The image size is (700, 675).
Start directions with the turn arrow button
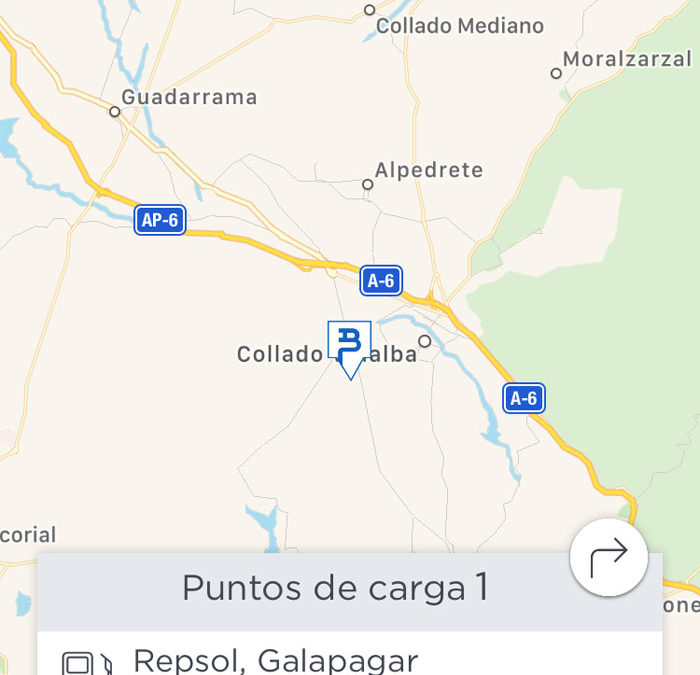[608, 557]
